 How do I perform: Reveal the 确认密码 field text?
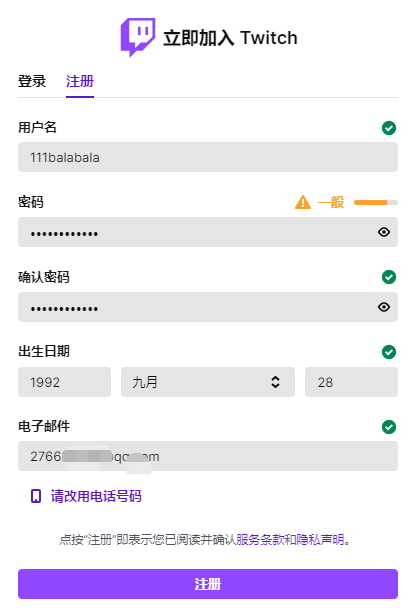pyautogui.click(x=384, y=307)
